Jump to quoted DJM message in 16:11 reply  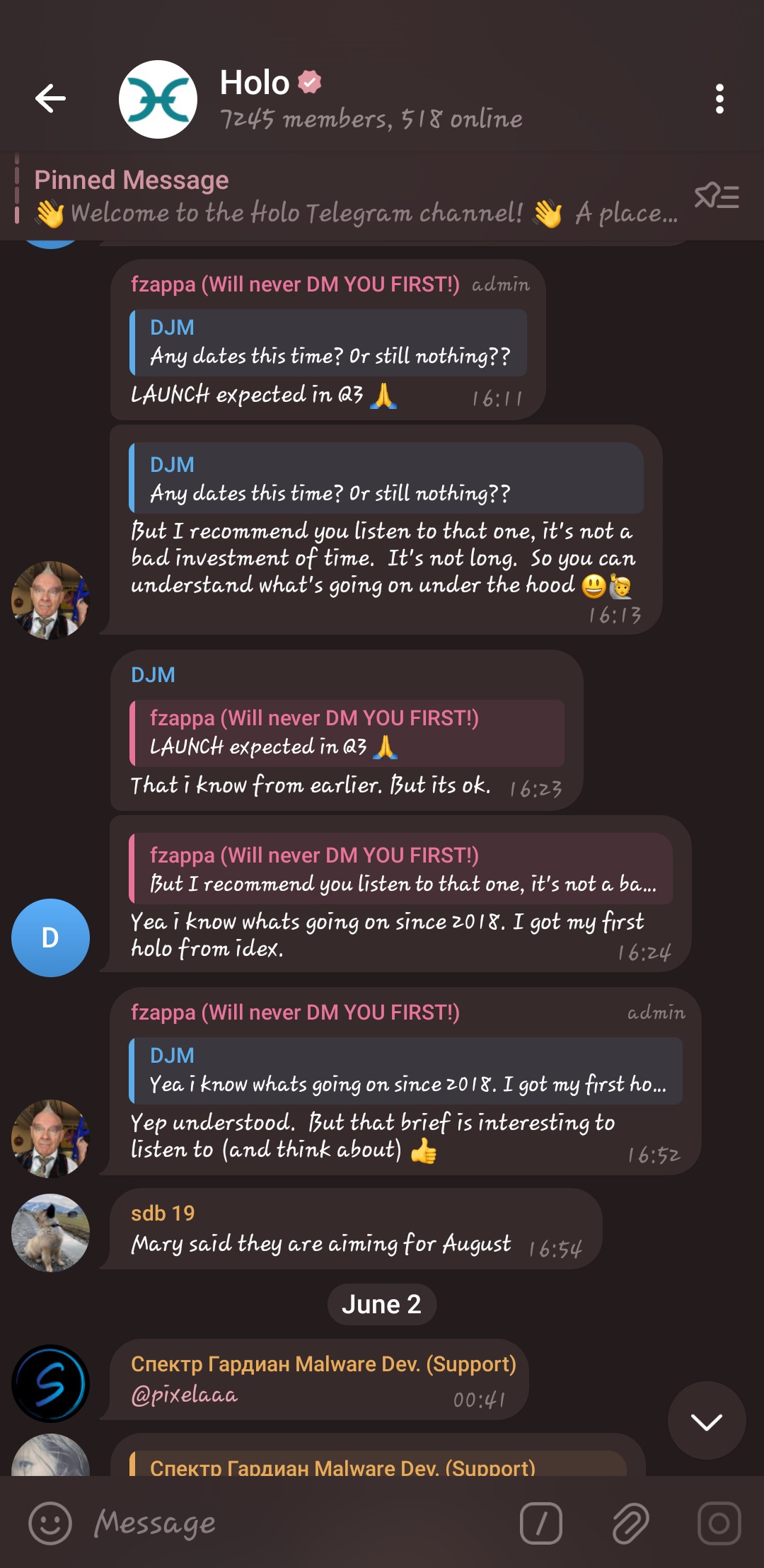tap(329, 342)
